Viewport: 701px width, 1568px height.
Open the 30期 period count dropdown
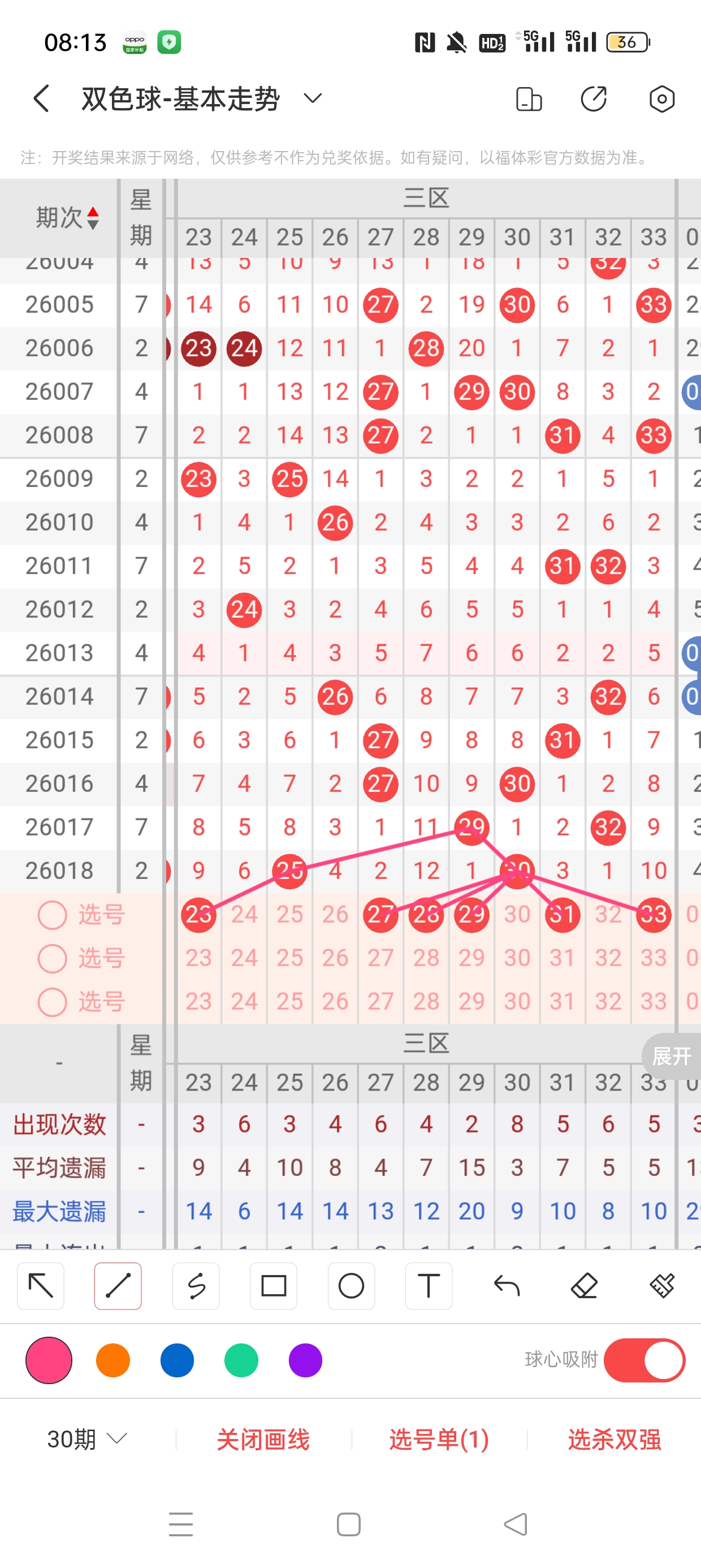coord(87,1439)
